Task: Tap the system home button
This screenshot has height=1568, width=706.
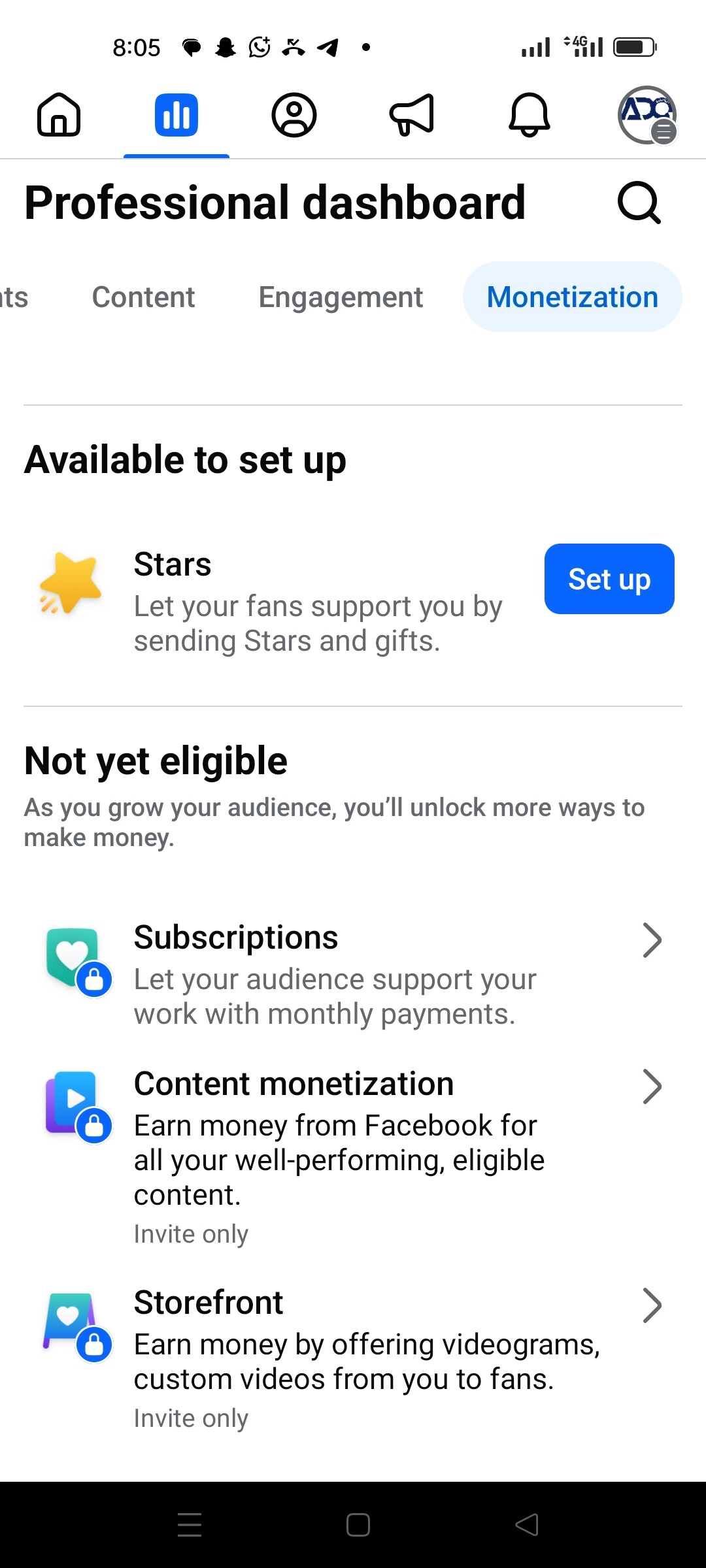Action: 358,1525
